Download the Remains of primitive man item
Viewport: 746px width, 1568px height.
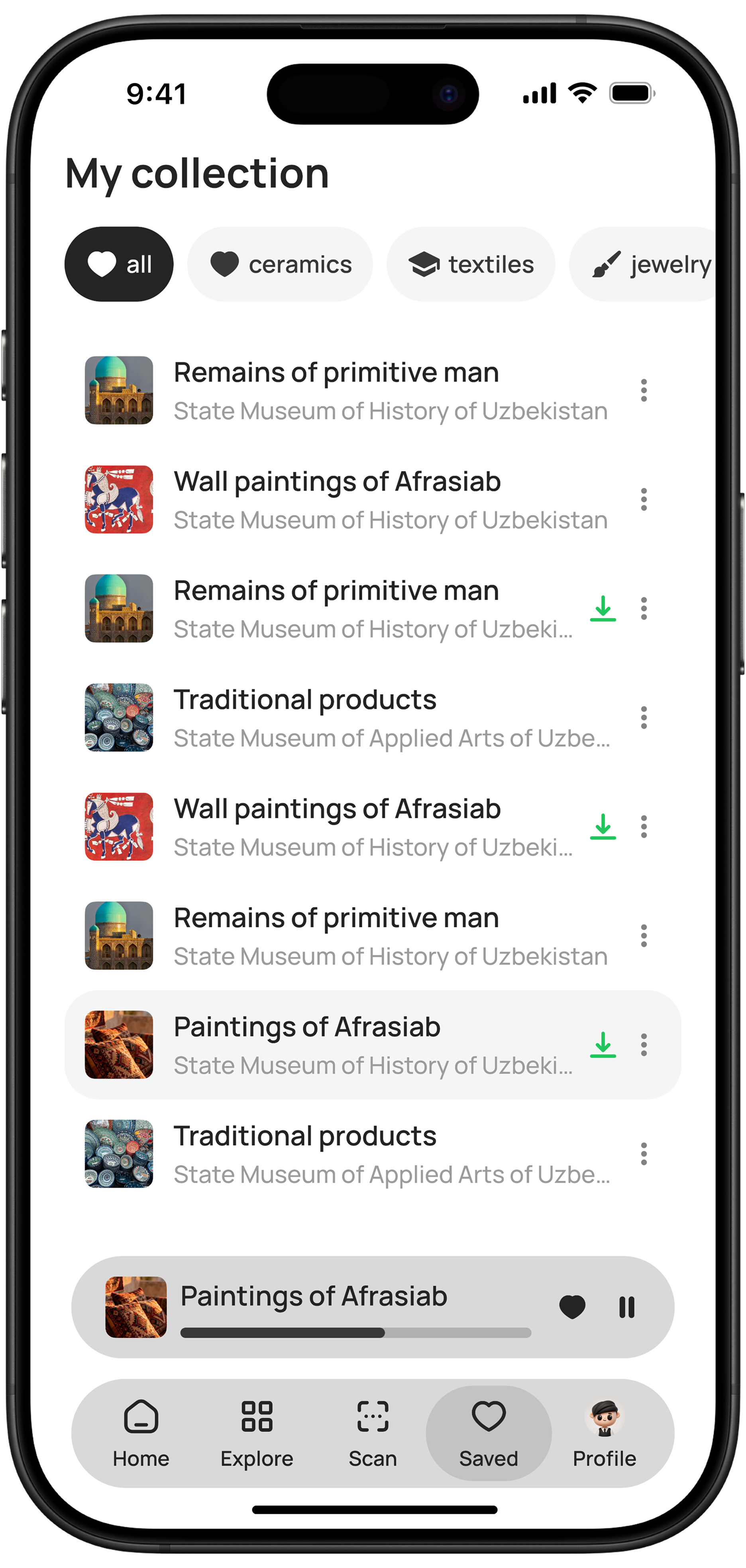603,609
